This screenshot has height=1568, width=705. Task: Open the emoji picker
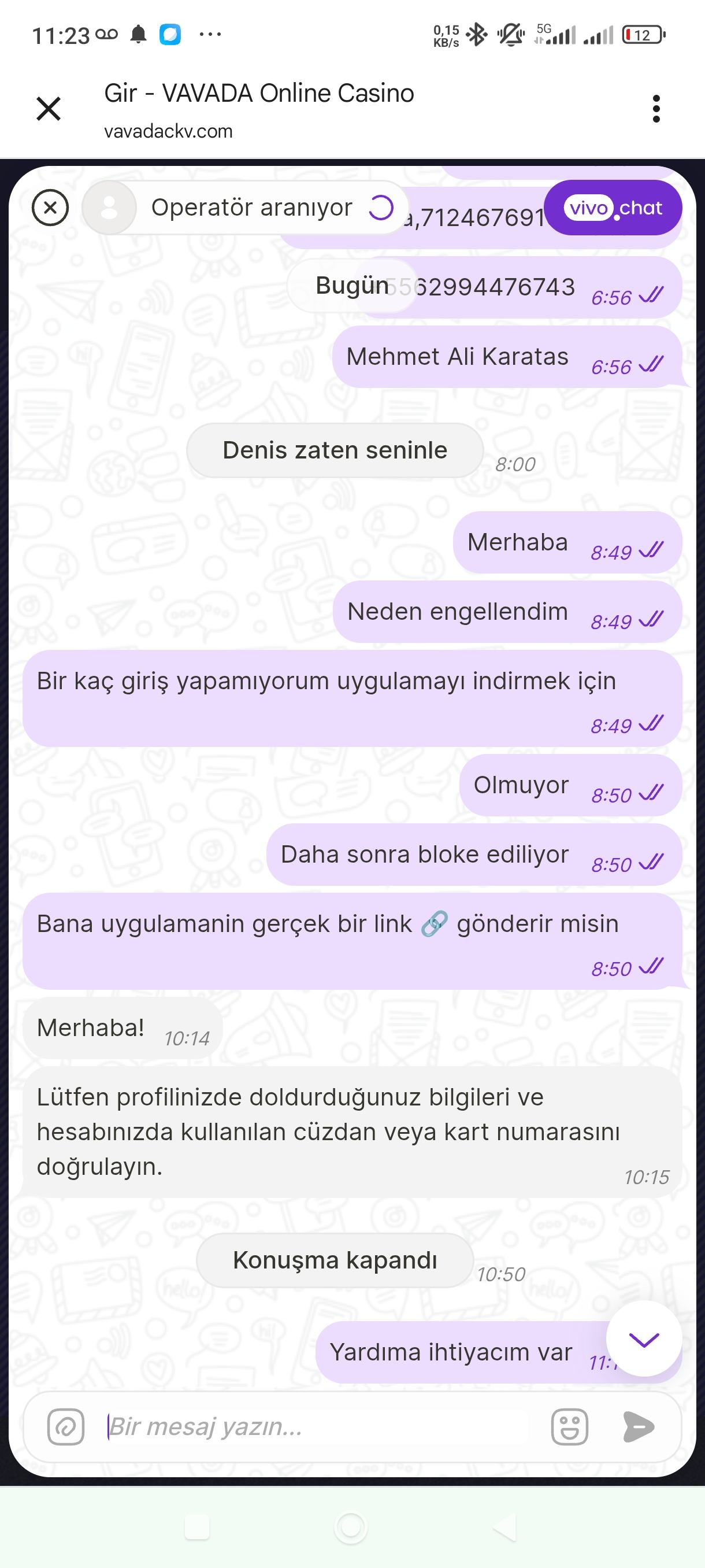pyautogui.click(x=569, y=1426)
